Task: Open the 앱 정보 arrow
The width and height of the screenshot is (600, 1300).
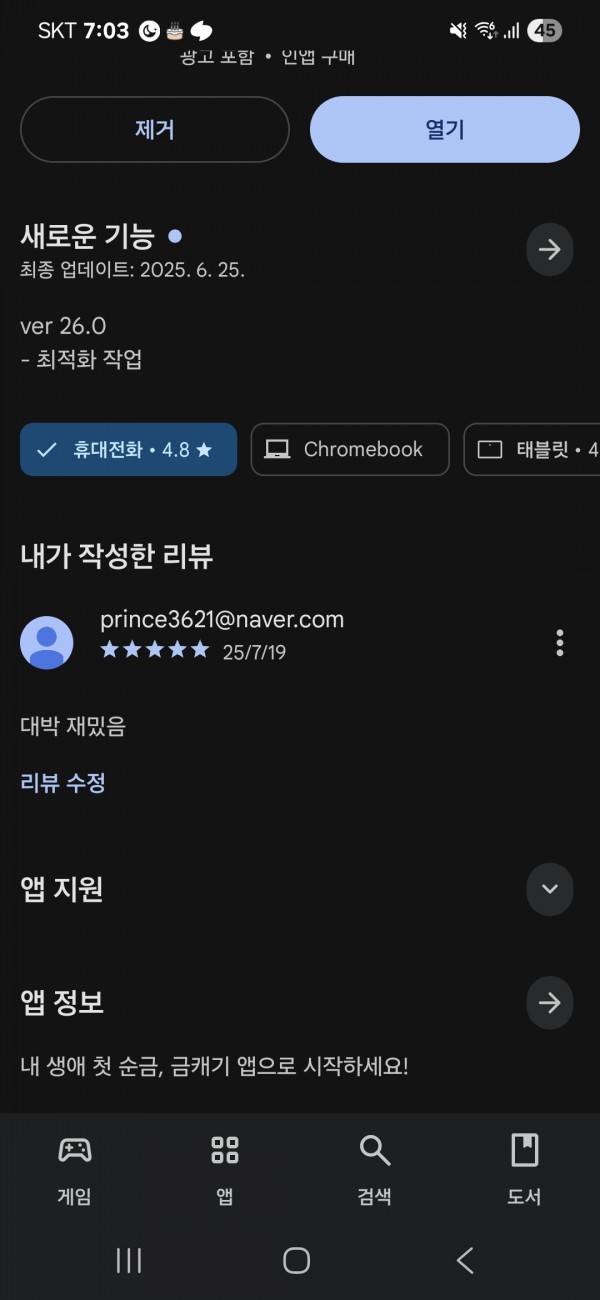Action: pos(550,1003)
